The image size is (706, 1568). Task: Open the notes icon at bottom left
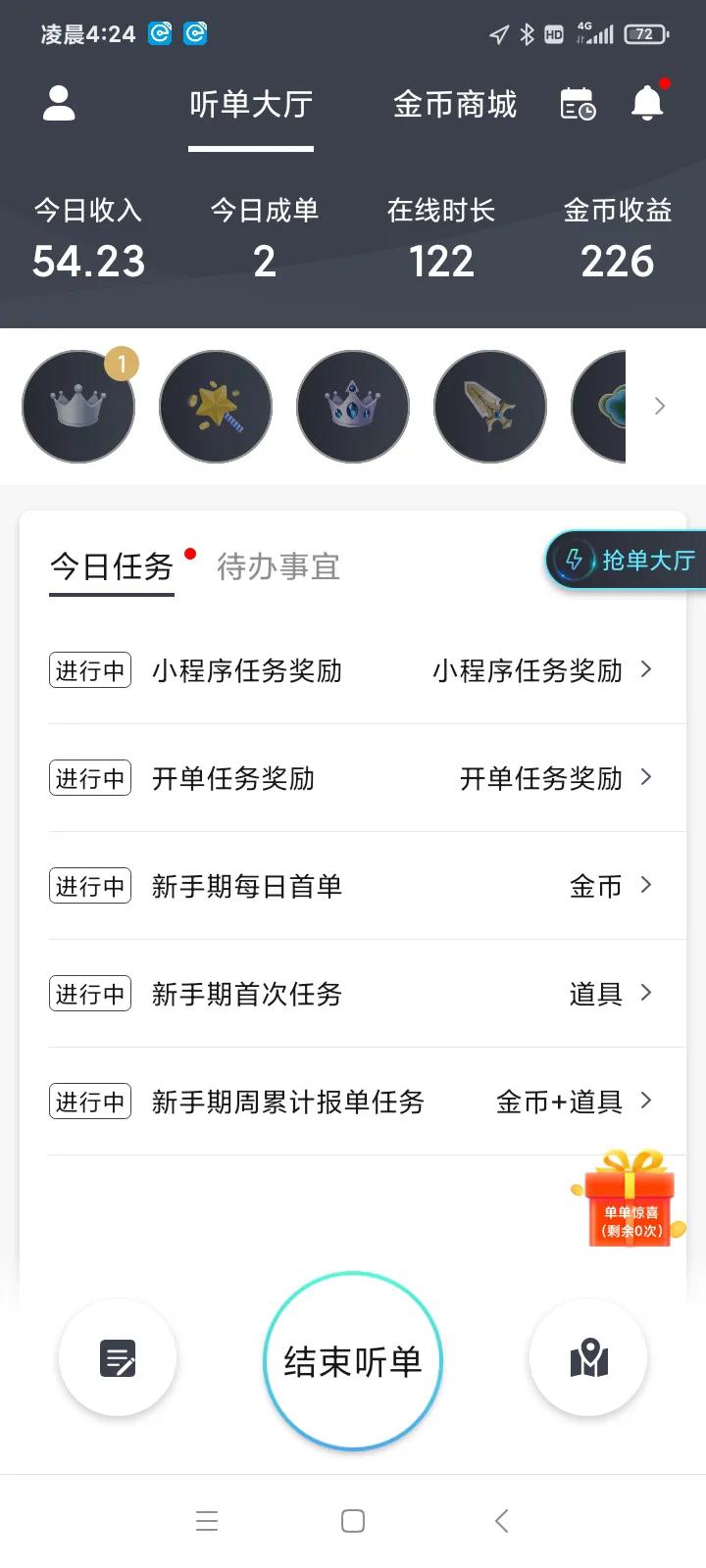click(x=118, y=1359)
